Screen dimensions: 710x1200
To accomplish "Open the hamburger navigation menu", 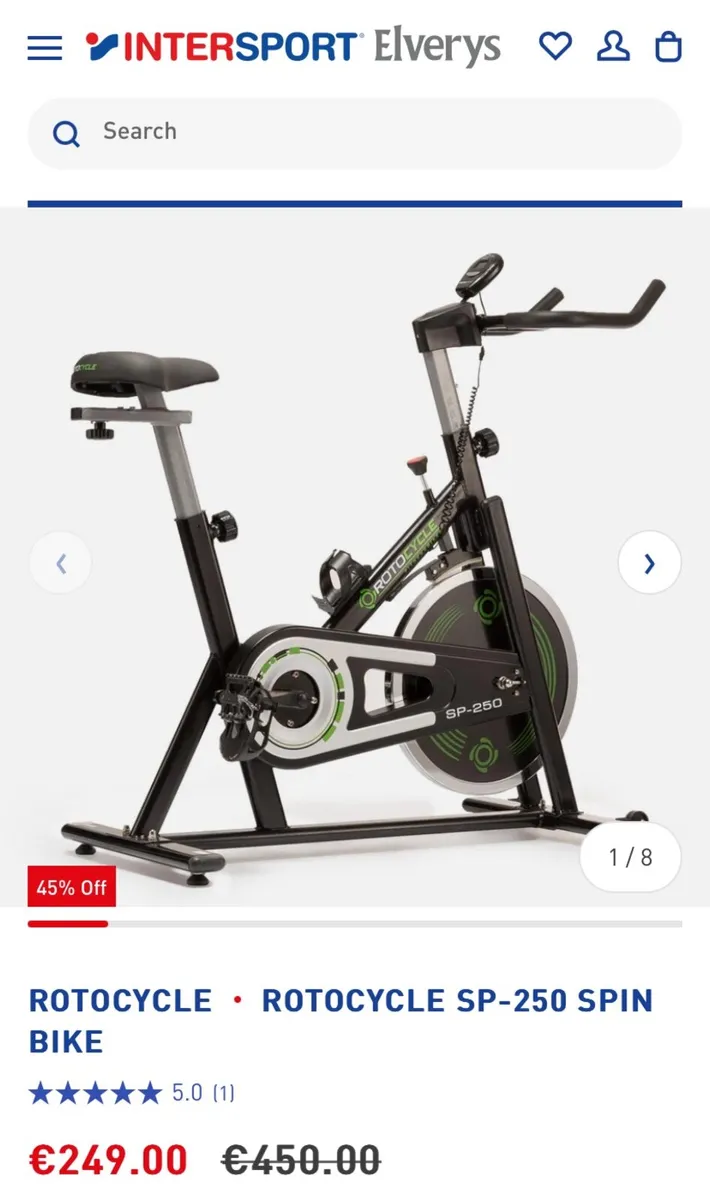I will coord(45,47).
